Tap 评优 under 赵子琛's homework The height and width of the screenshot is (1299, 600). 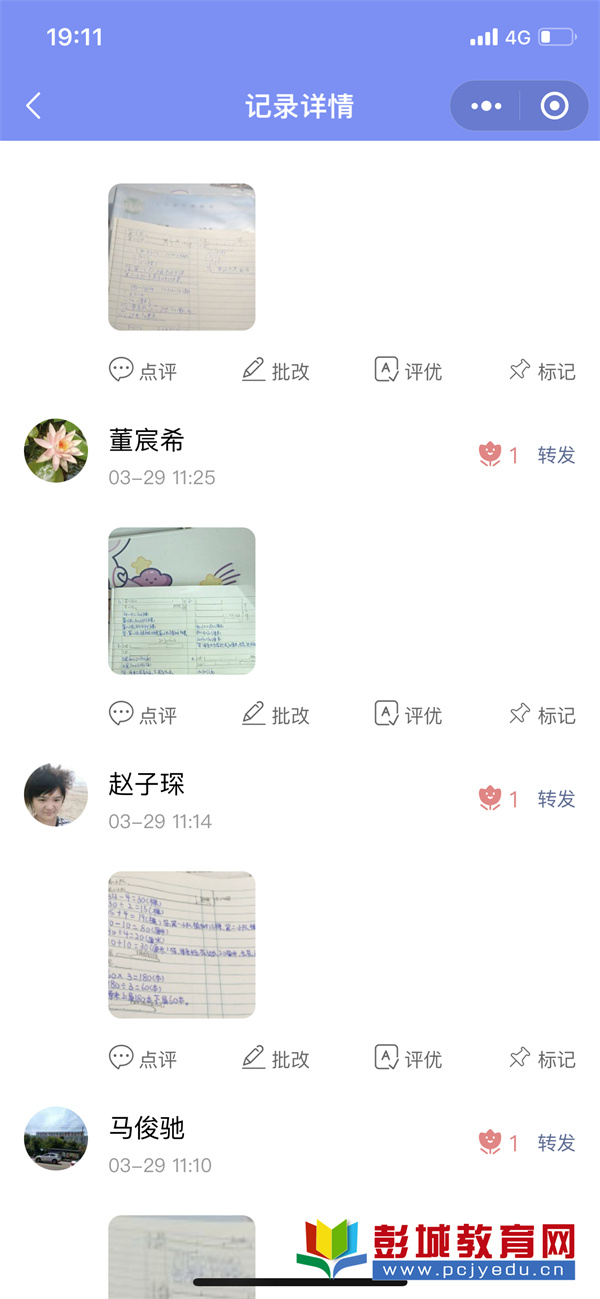point(408,1059)
